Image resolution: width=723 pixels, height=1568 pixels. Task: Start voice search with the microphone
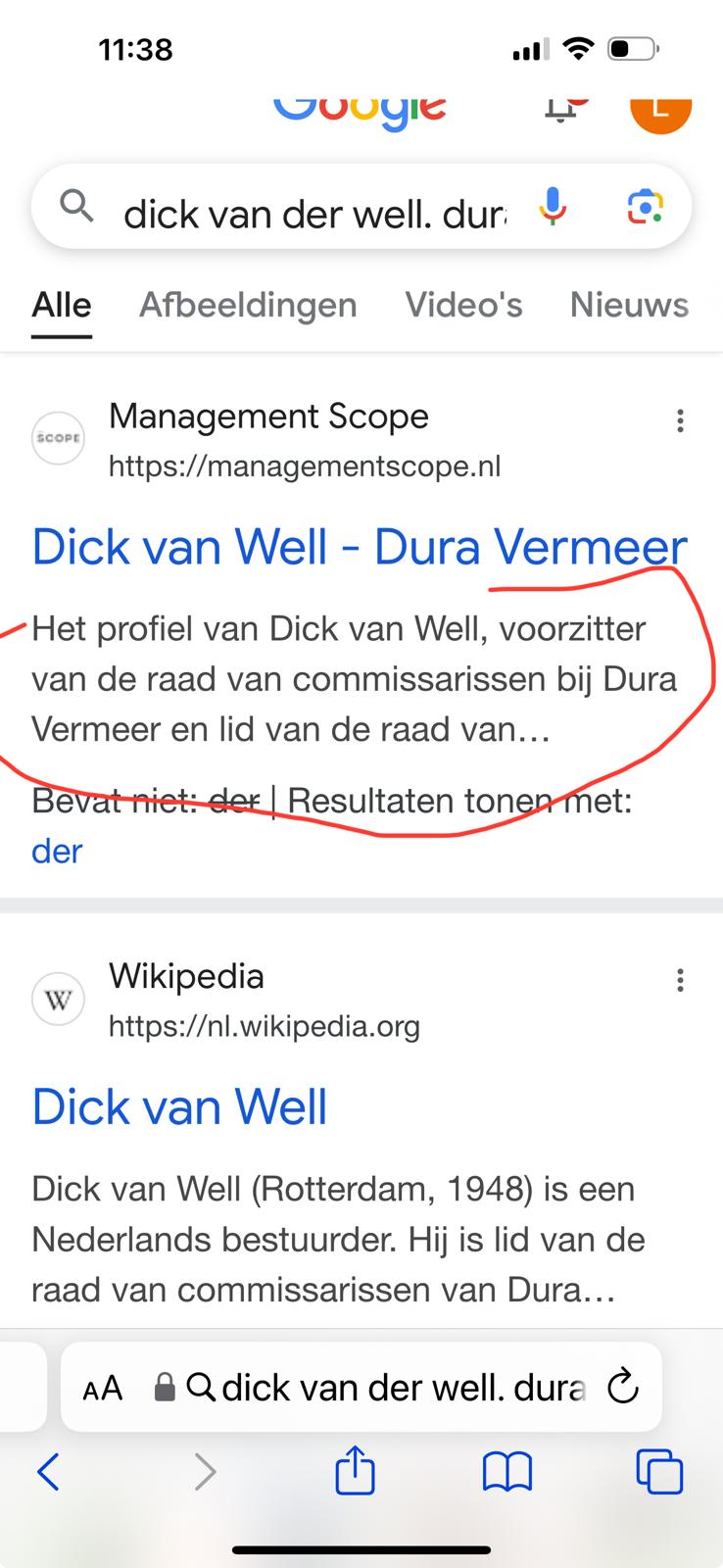point(553,207)
